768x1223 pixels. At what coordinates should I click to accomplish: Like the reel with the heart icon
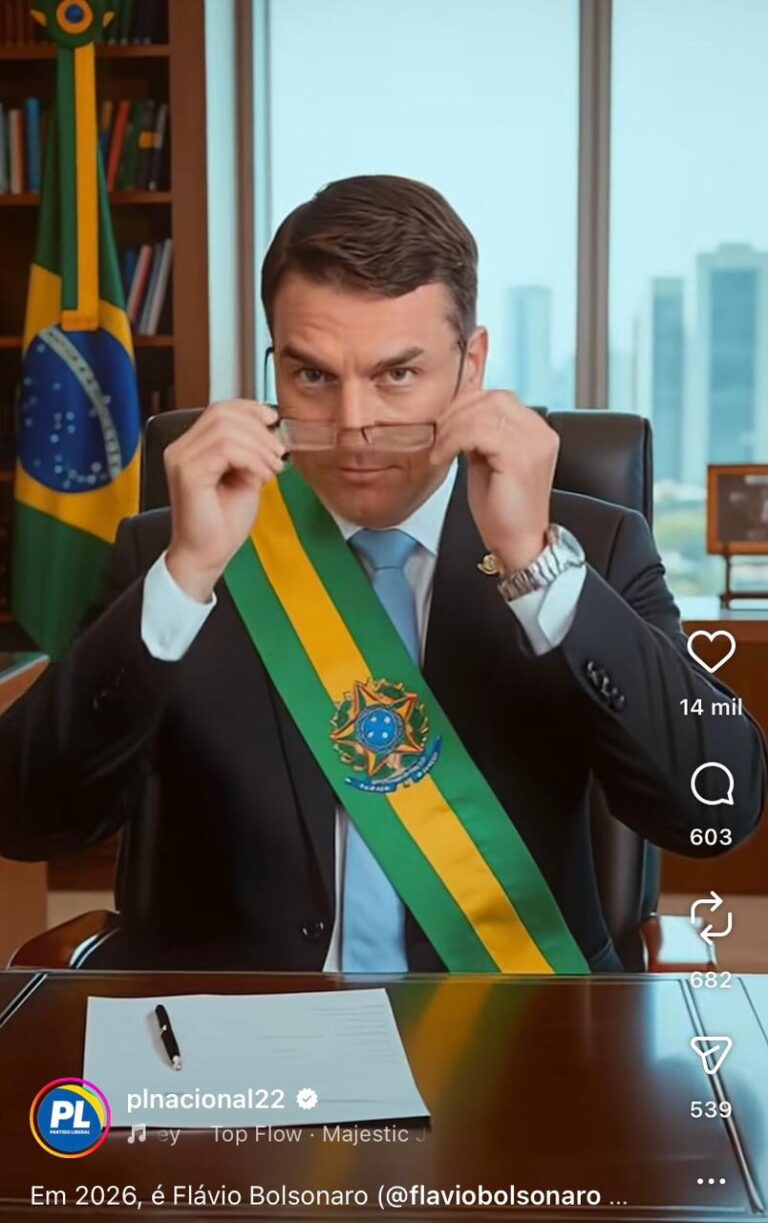click(x=711, y=652)
